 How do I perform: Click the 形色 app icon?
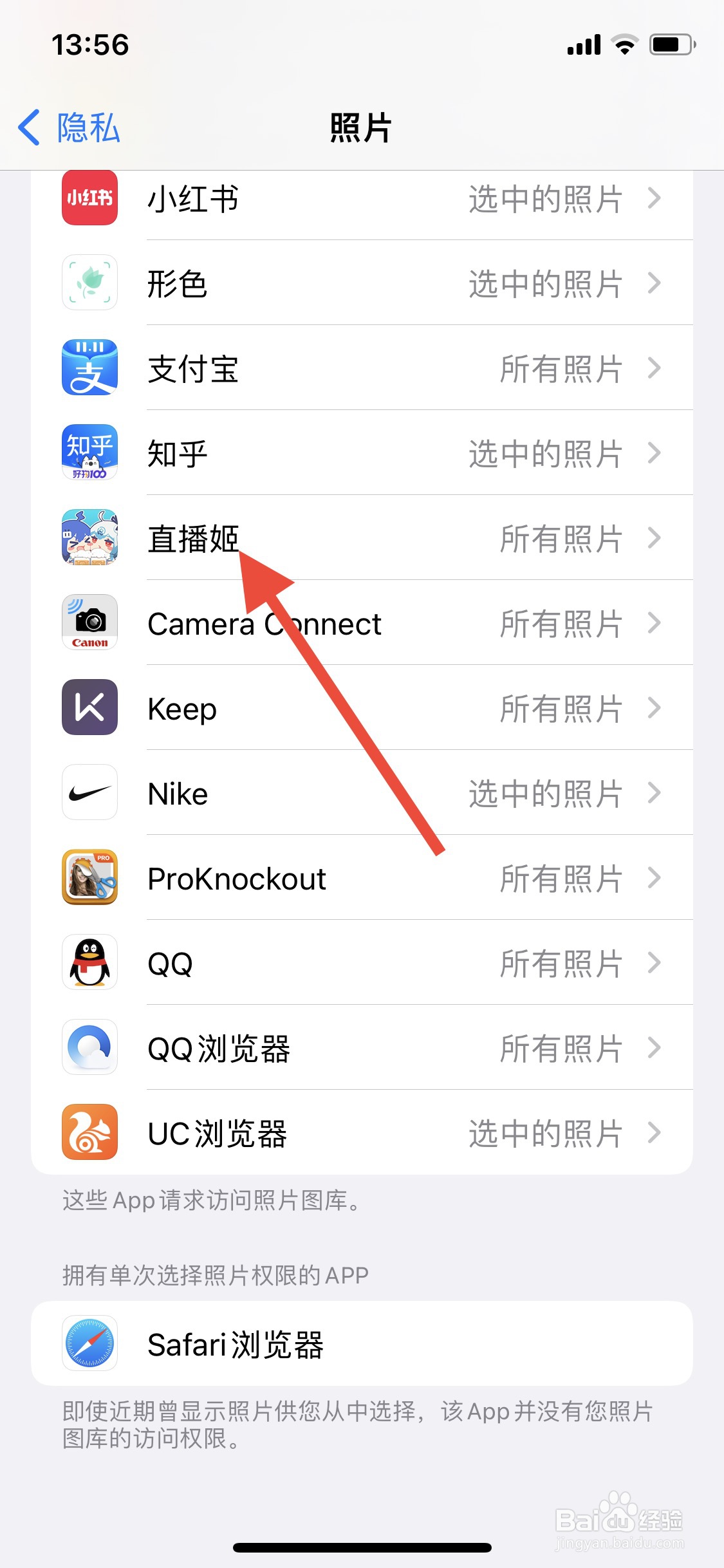point(89,283)
